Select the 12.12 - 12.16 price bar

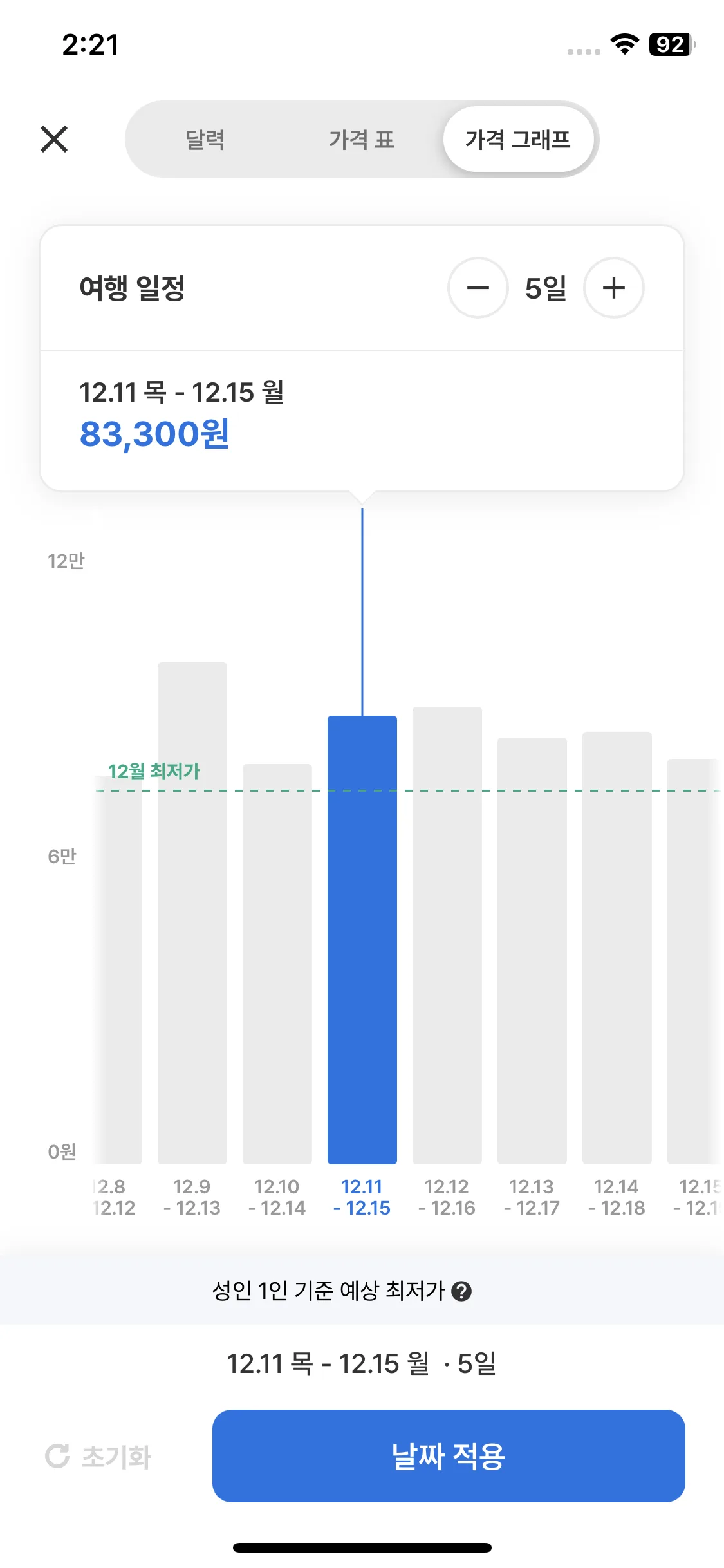447,937
